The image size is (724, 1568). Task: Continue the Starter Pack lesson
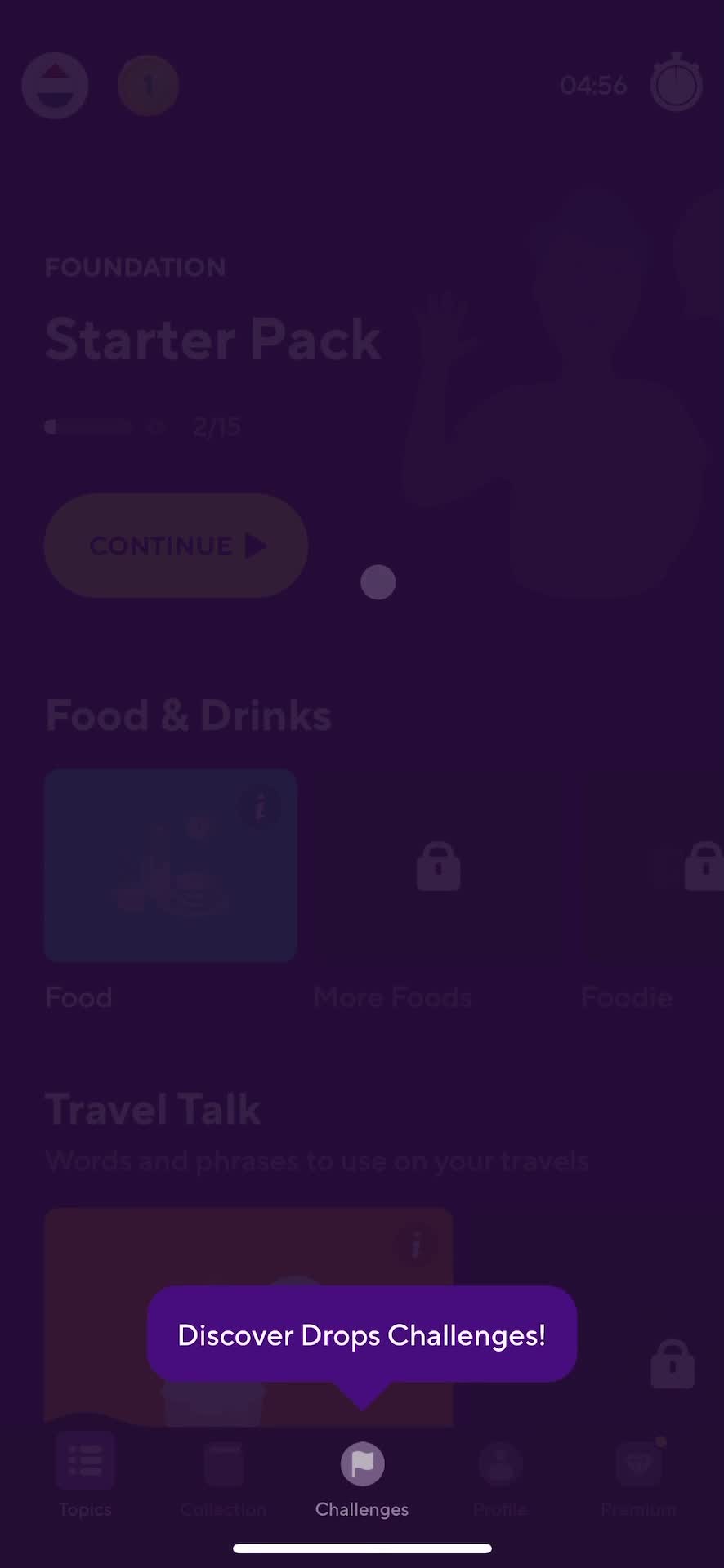[176, 546]
